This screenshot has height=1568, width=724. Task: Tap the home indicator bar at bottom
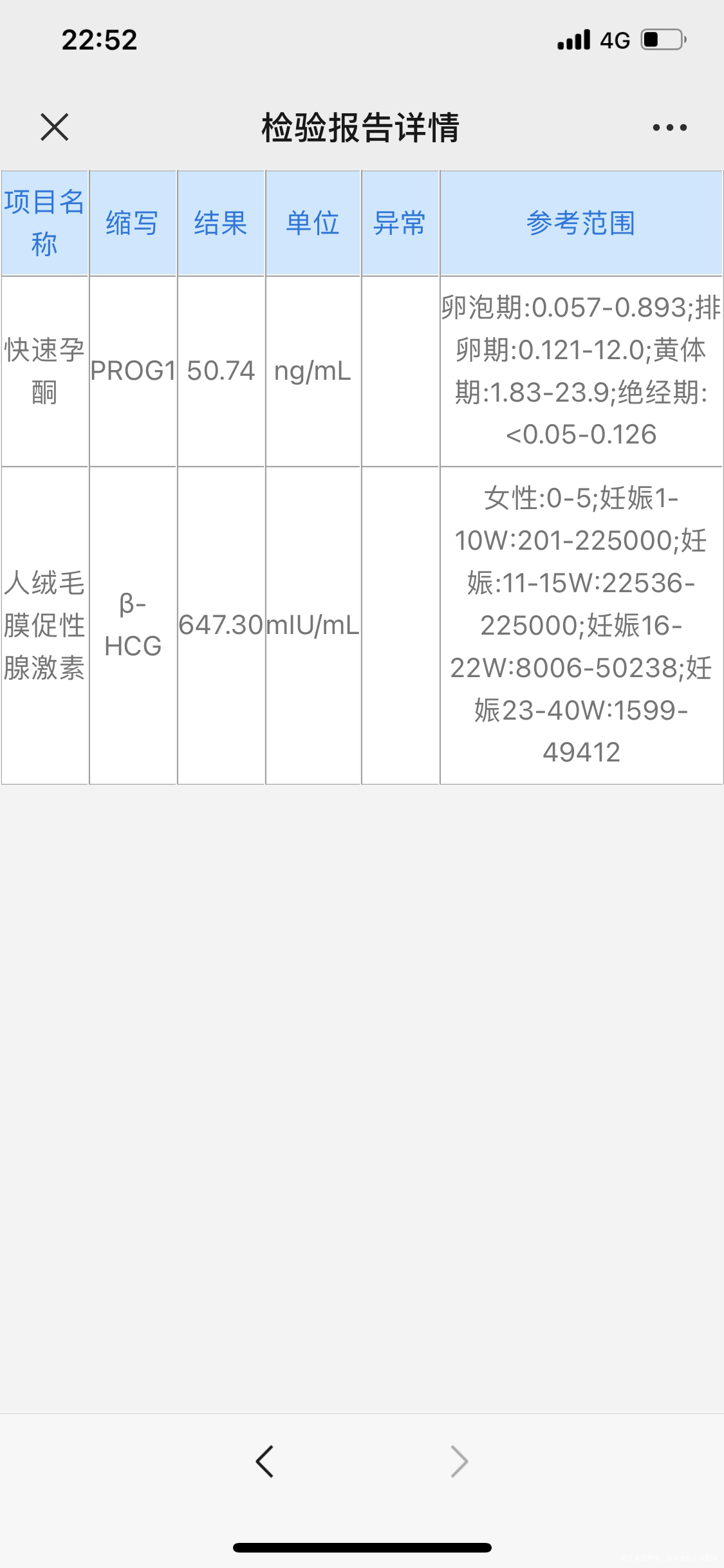click(x=362, y=1547)
